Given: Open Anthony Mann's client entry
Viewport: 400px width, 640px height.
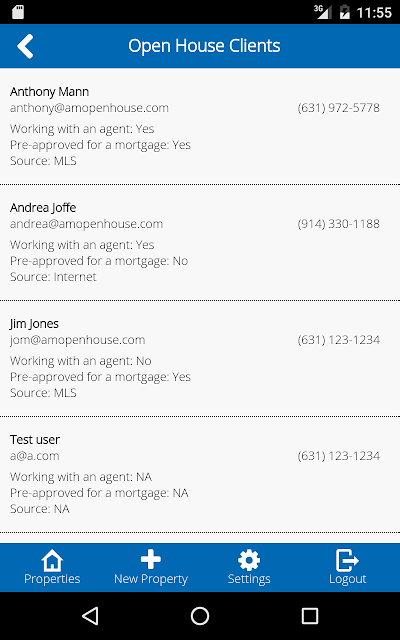Looking at the screenshot, I should coord(200,127).
